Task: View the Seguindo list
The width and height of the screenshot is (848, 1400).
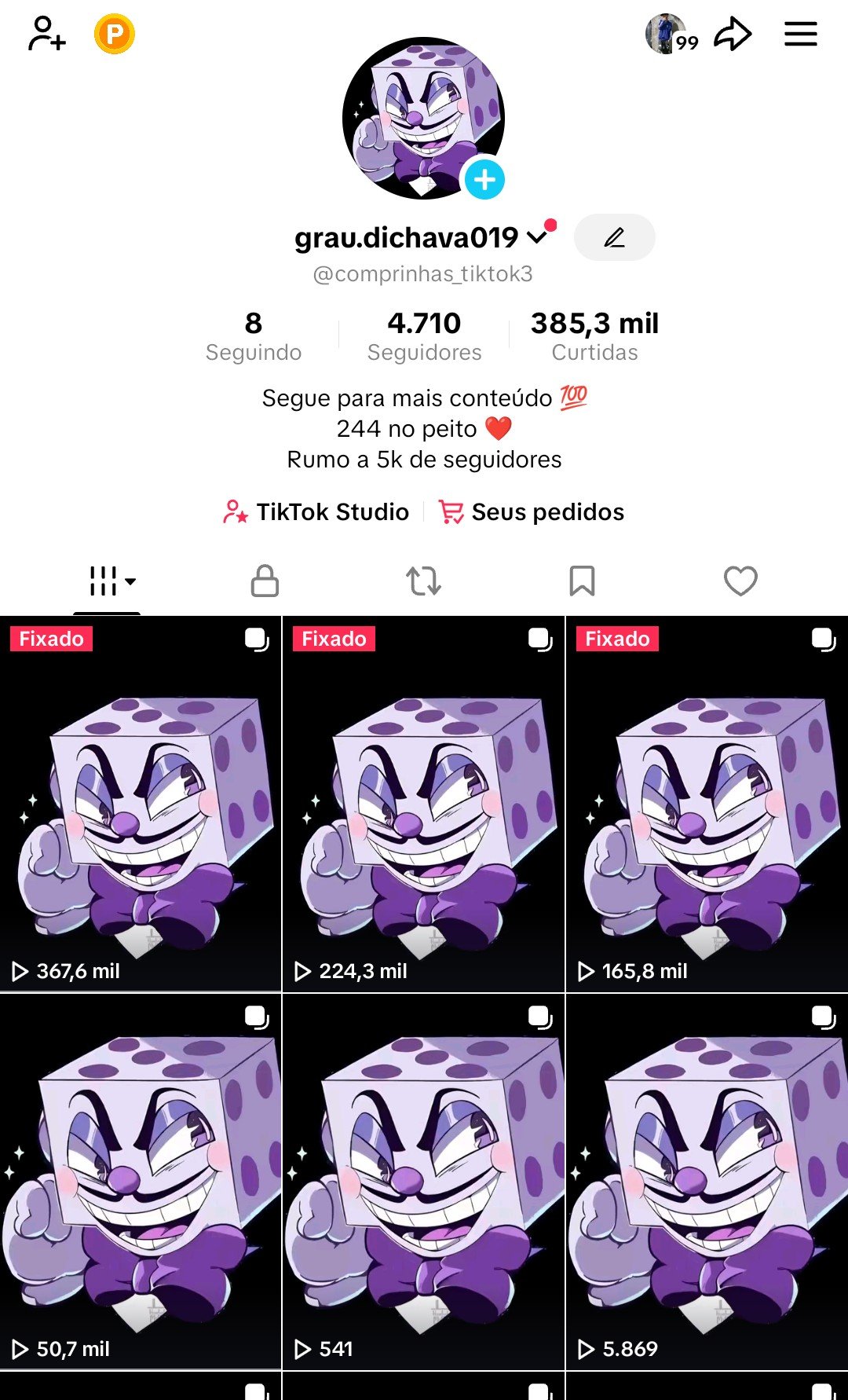Action: pos(254,335)
